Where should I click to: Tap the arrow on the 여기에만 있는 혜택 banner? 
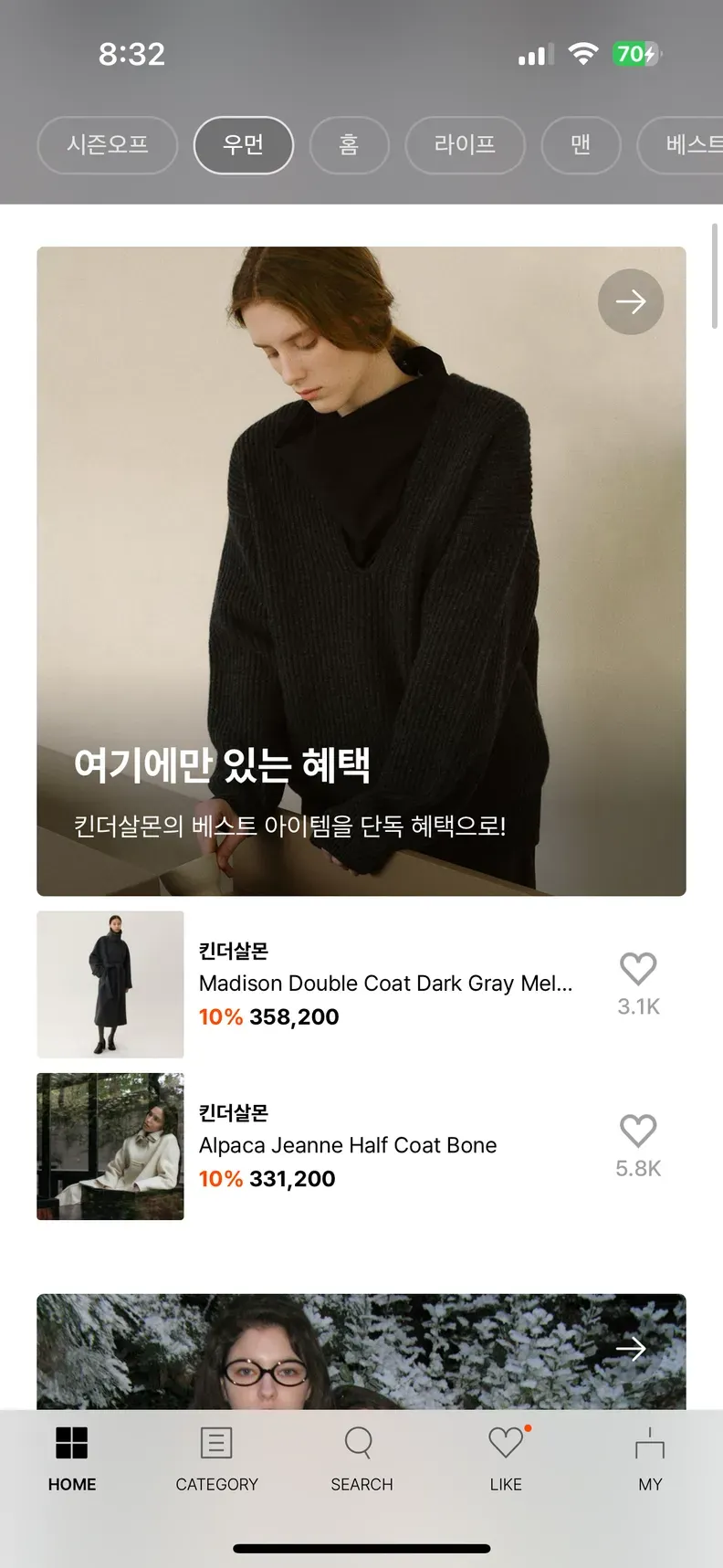coord(630,301)
